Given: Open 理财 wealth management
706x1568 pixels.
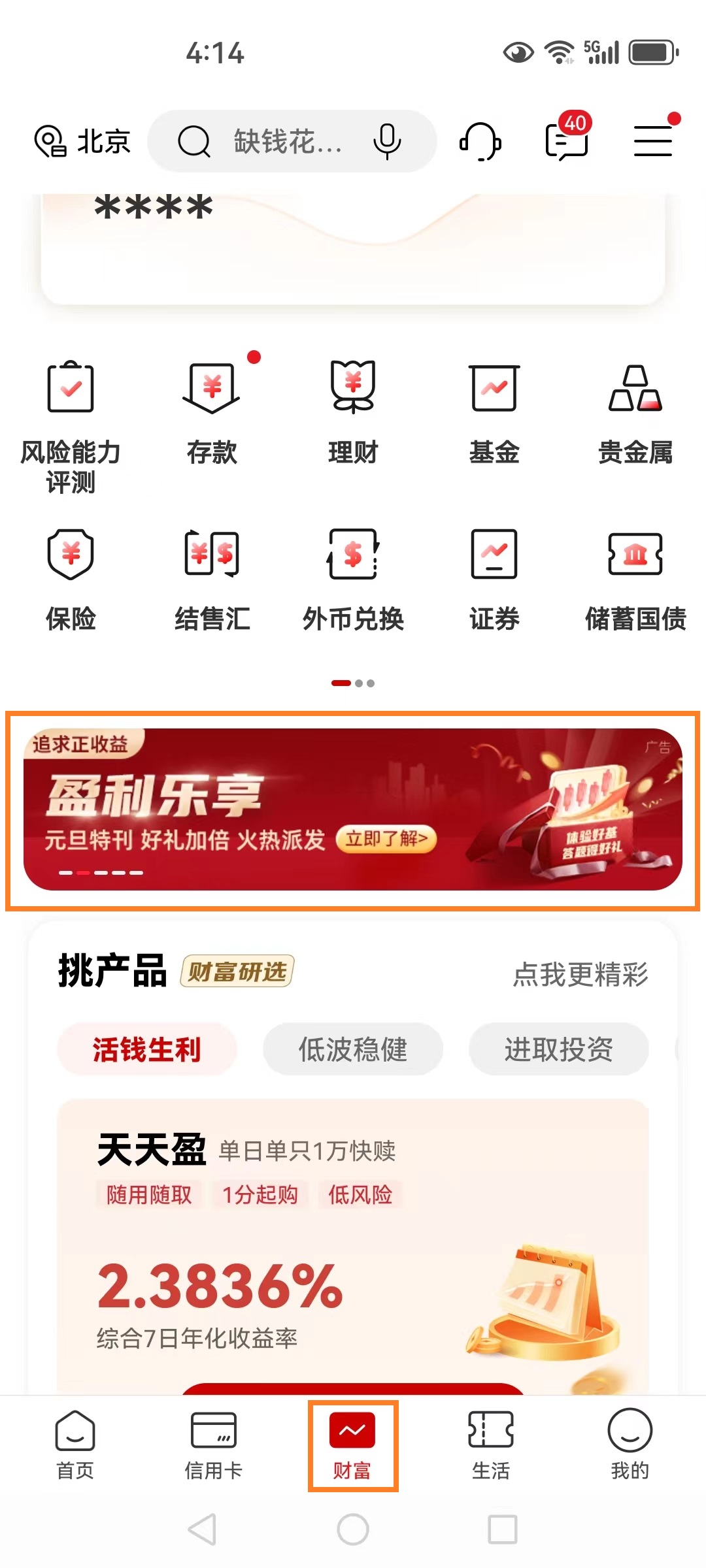Looking at the screenshot, I should pos(353,413).
